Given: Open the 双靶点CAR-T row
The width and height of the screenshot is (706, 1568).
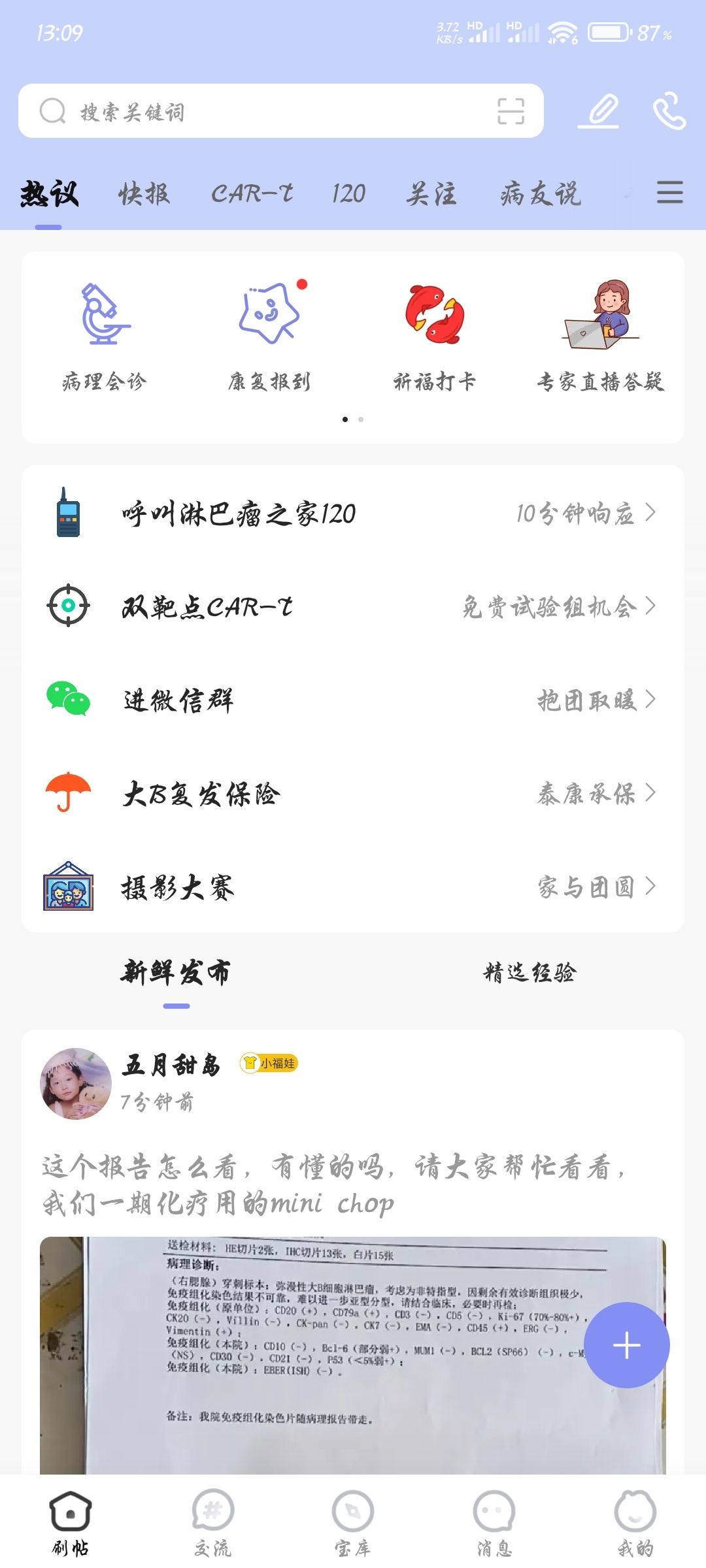Looking at the screenshot, I should coord(353,607).
